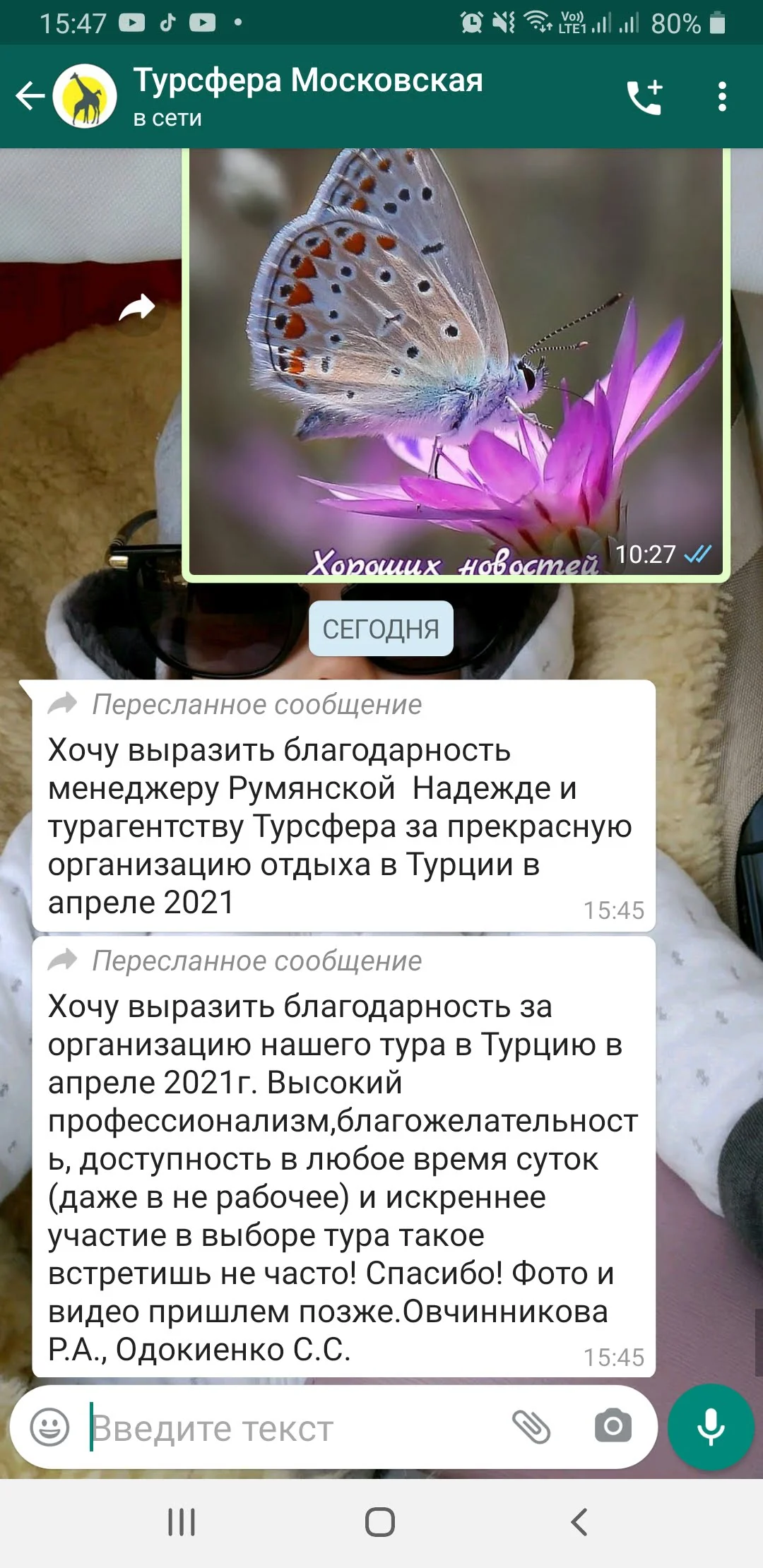Start a call with Турсфера Московская

pos(644,97)
